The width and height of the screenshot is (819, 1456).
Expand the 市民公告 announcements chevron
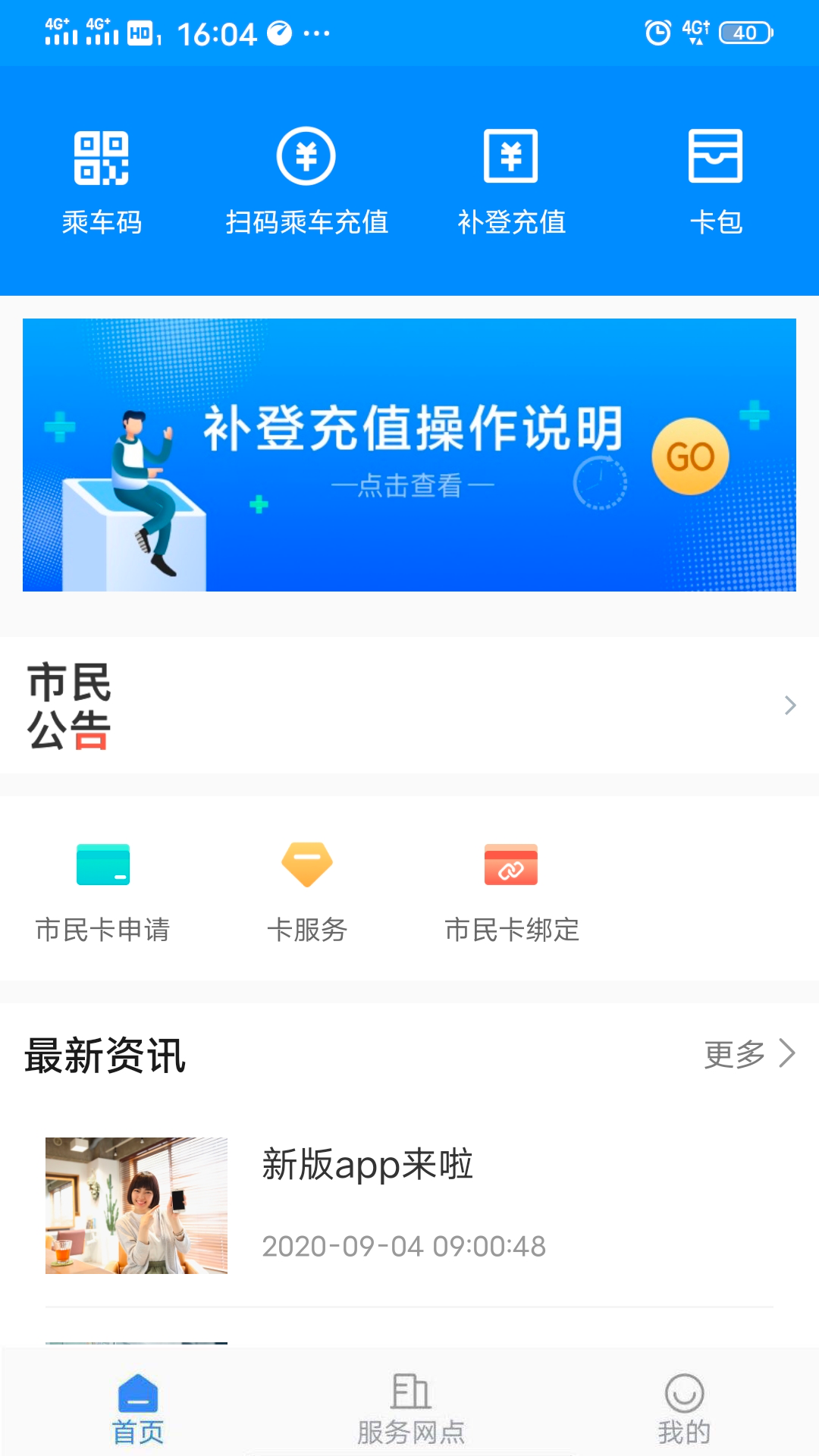pos(789,705)
